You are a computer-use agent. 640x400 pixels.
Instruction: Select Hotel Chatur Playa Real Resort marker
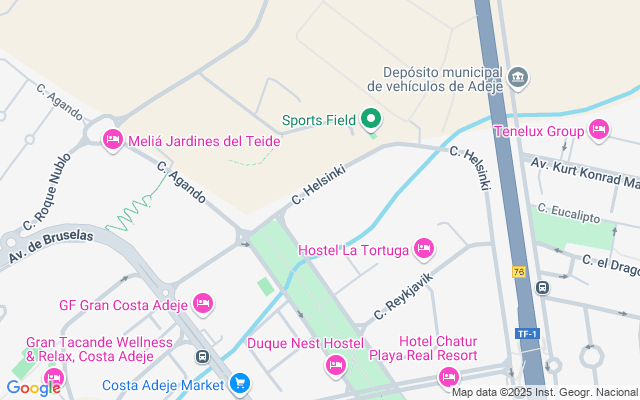(x=448, y=377)
